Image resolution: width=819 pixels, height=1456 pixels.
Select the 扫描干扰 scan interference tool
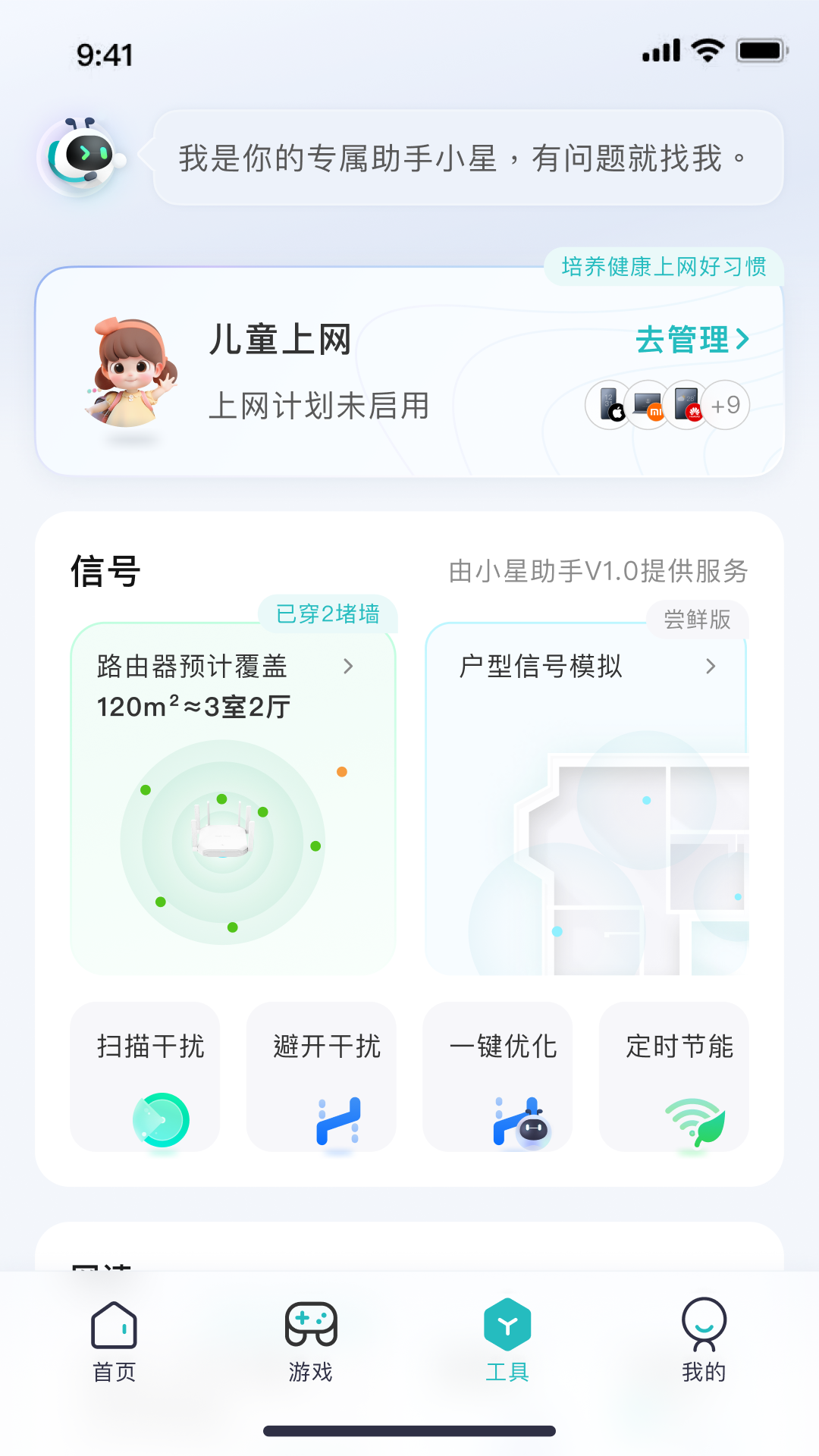coord(145,1077)
